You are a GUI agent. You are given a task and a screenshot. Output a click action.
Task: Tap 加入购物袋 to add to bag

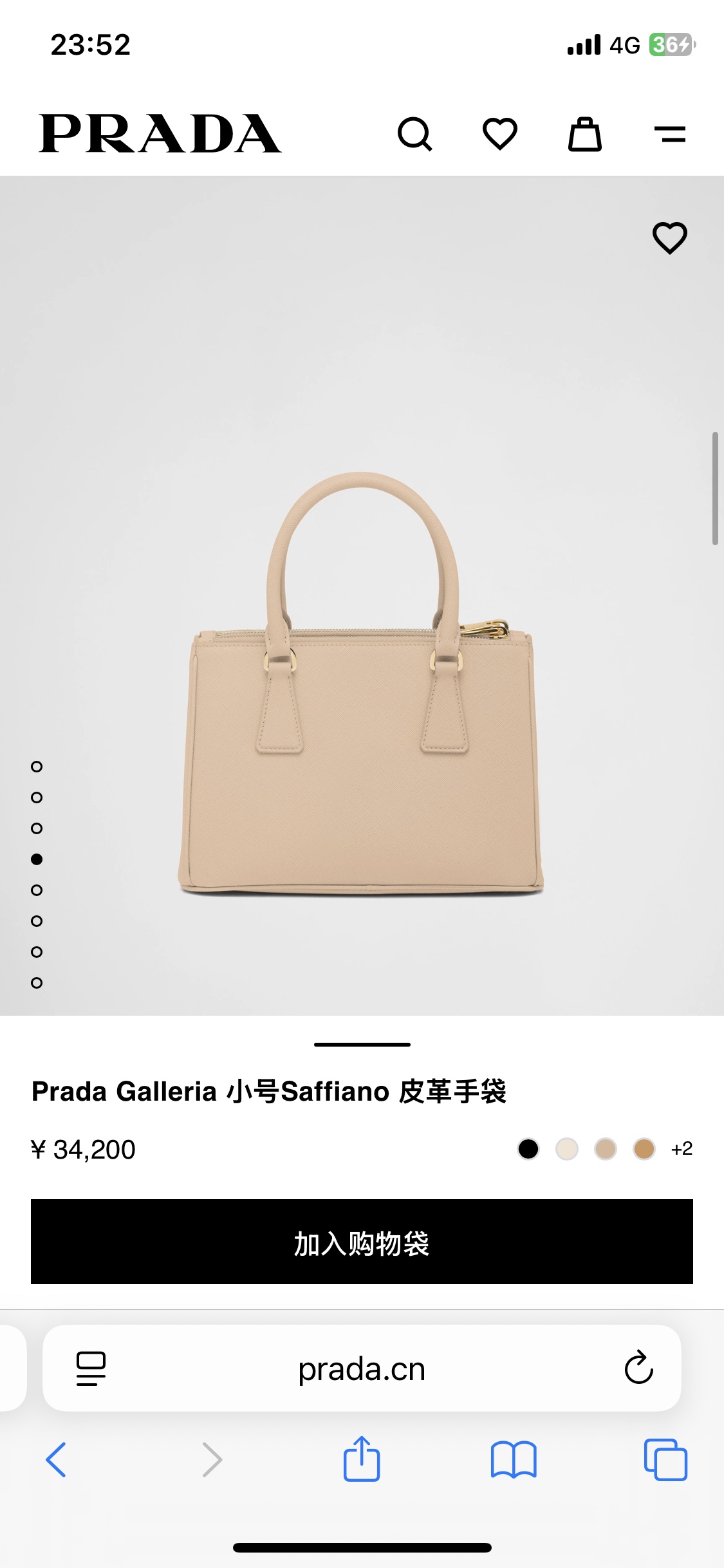pos(362,1242)
